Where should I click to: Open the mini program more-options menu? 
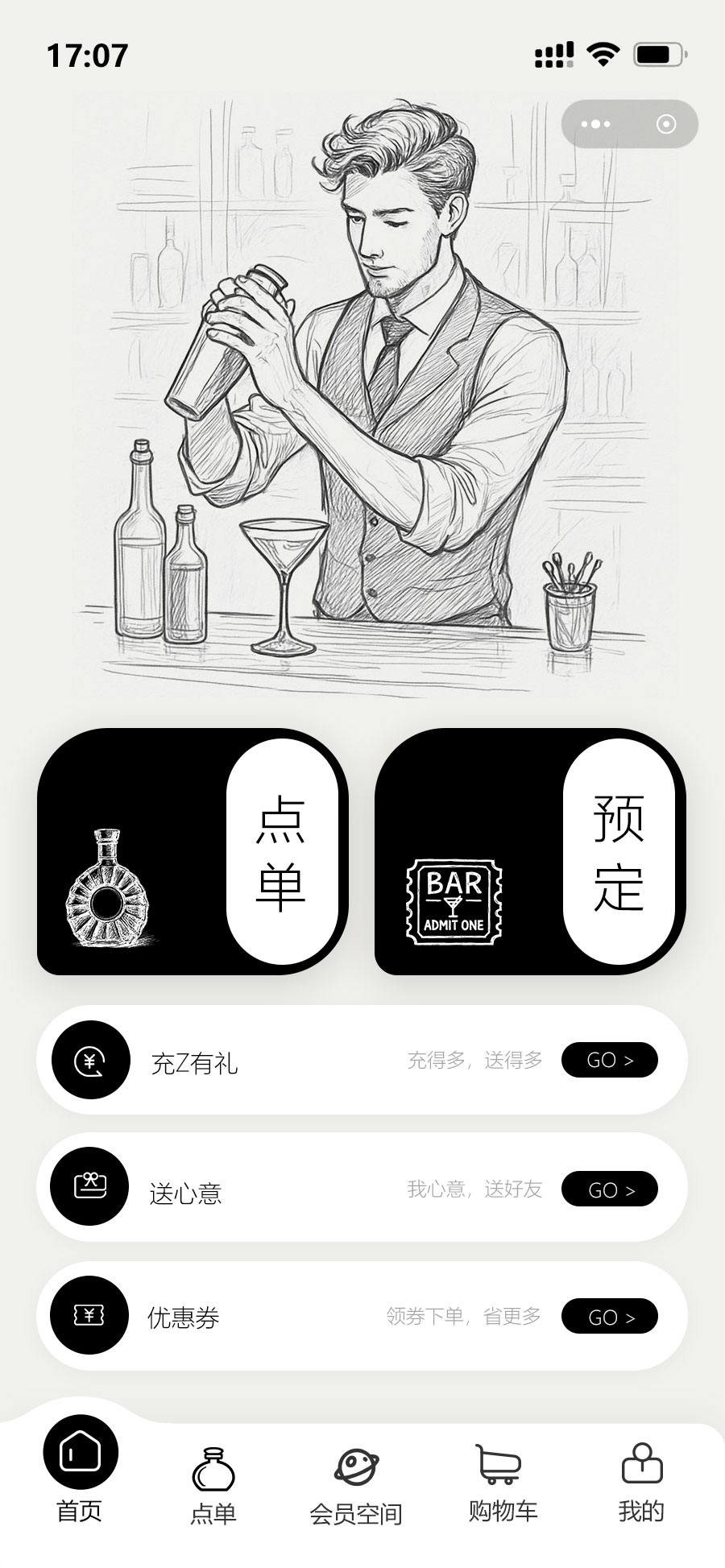pos(596,124)
